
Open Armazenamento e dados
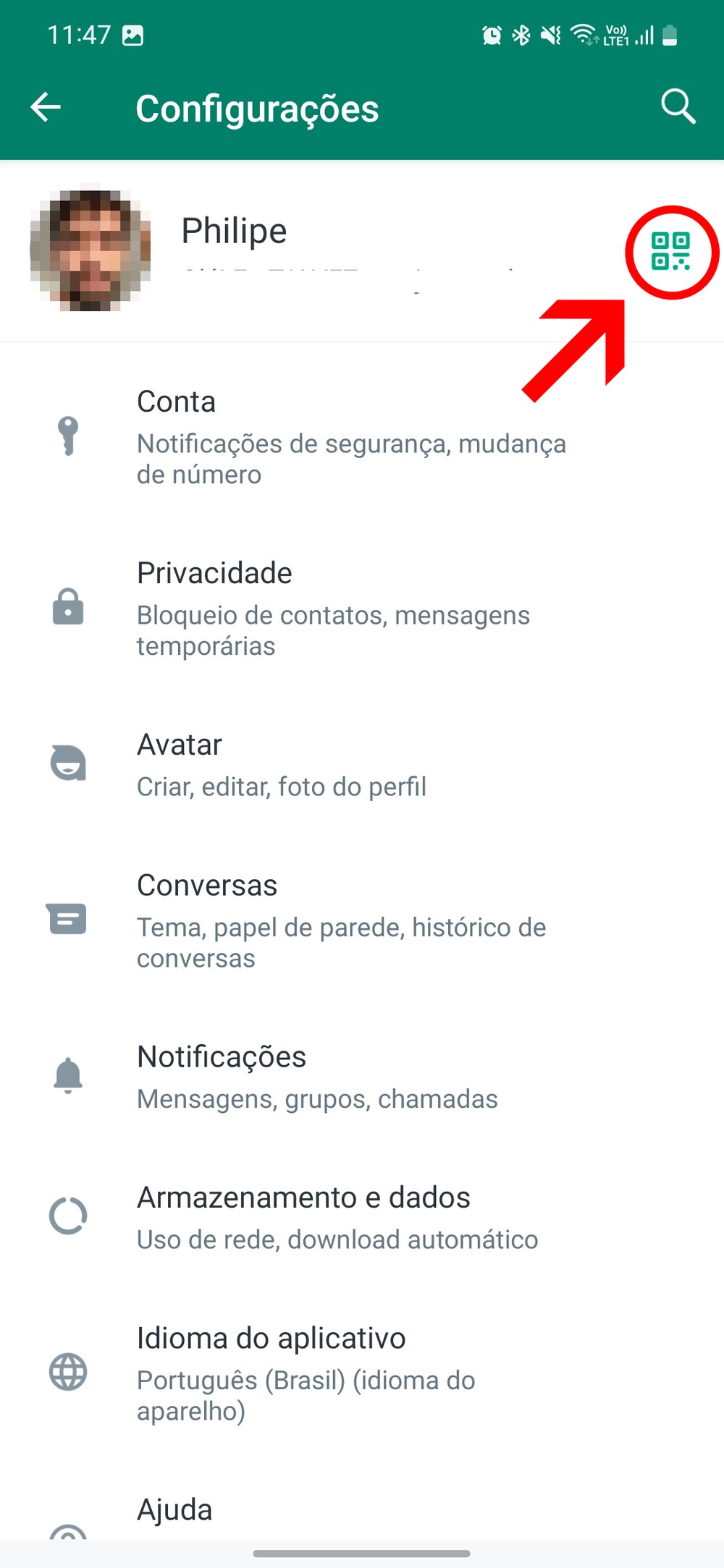tap(337, 1217)
